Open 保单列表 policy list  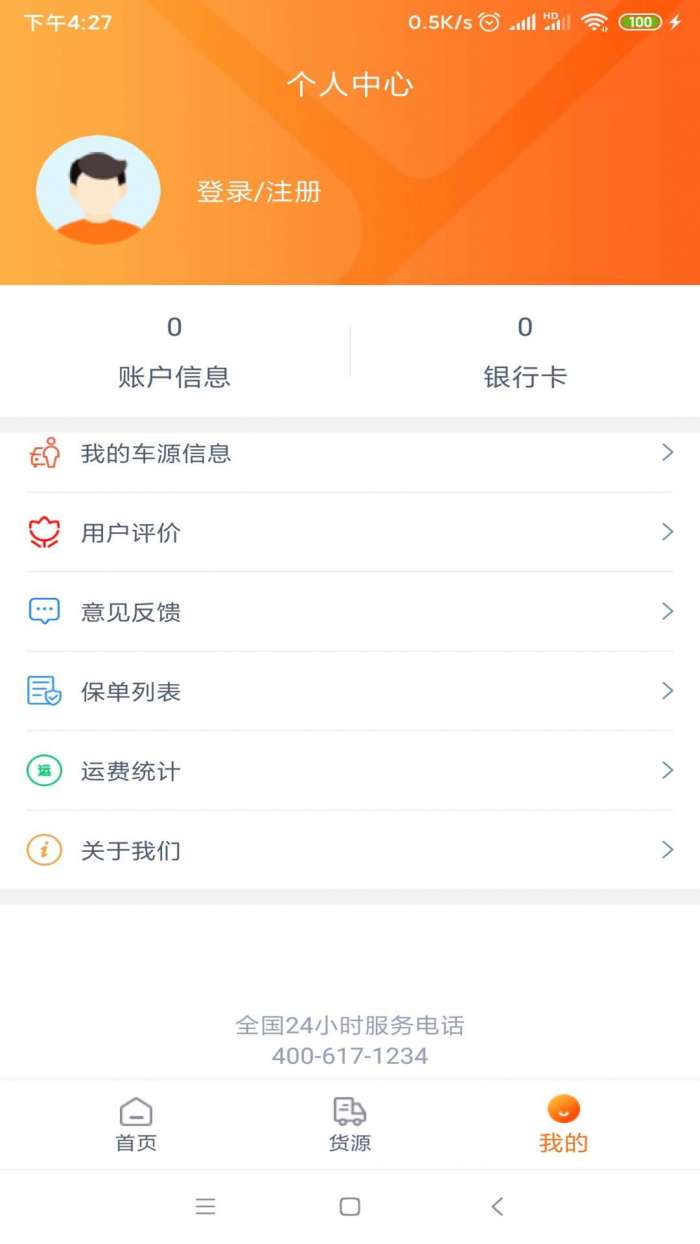click(350, 691)
